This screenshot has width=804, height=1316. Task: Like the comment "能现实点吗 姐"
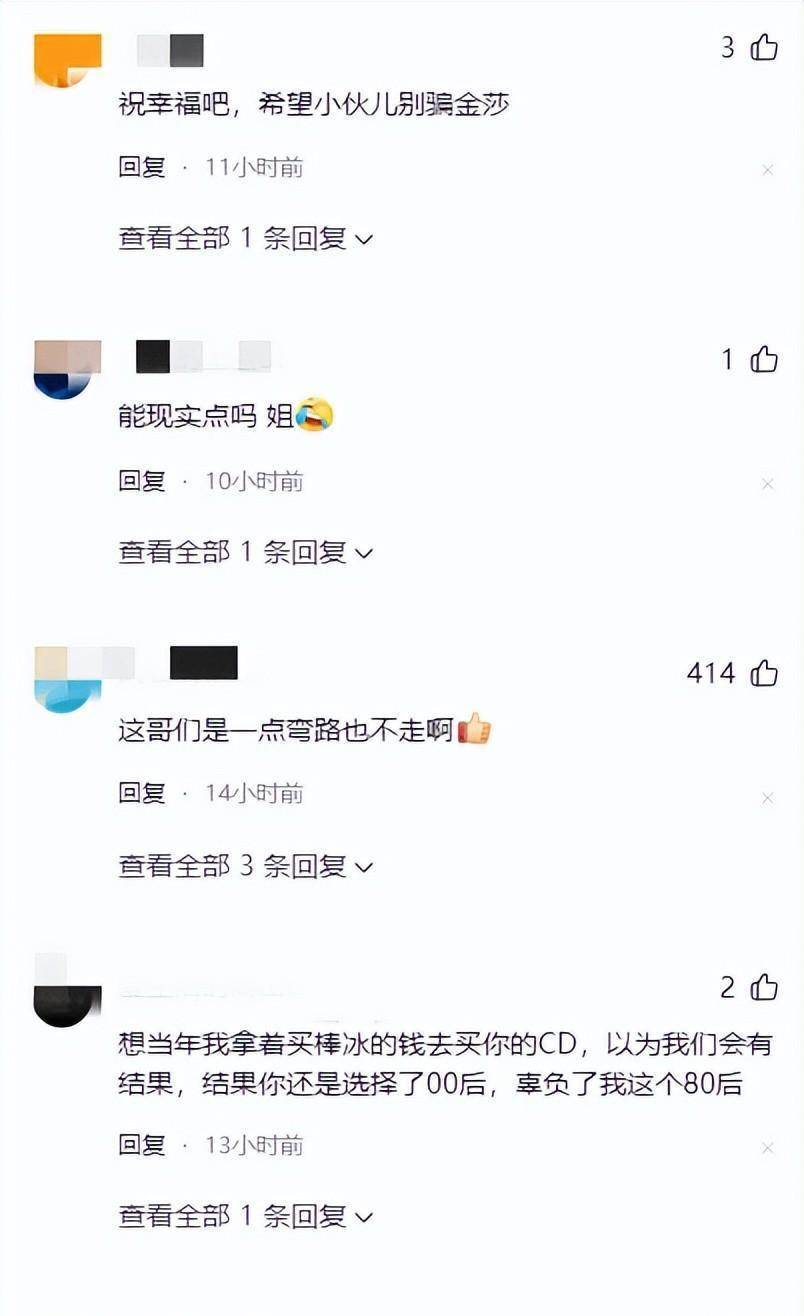pos(764,359)
